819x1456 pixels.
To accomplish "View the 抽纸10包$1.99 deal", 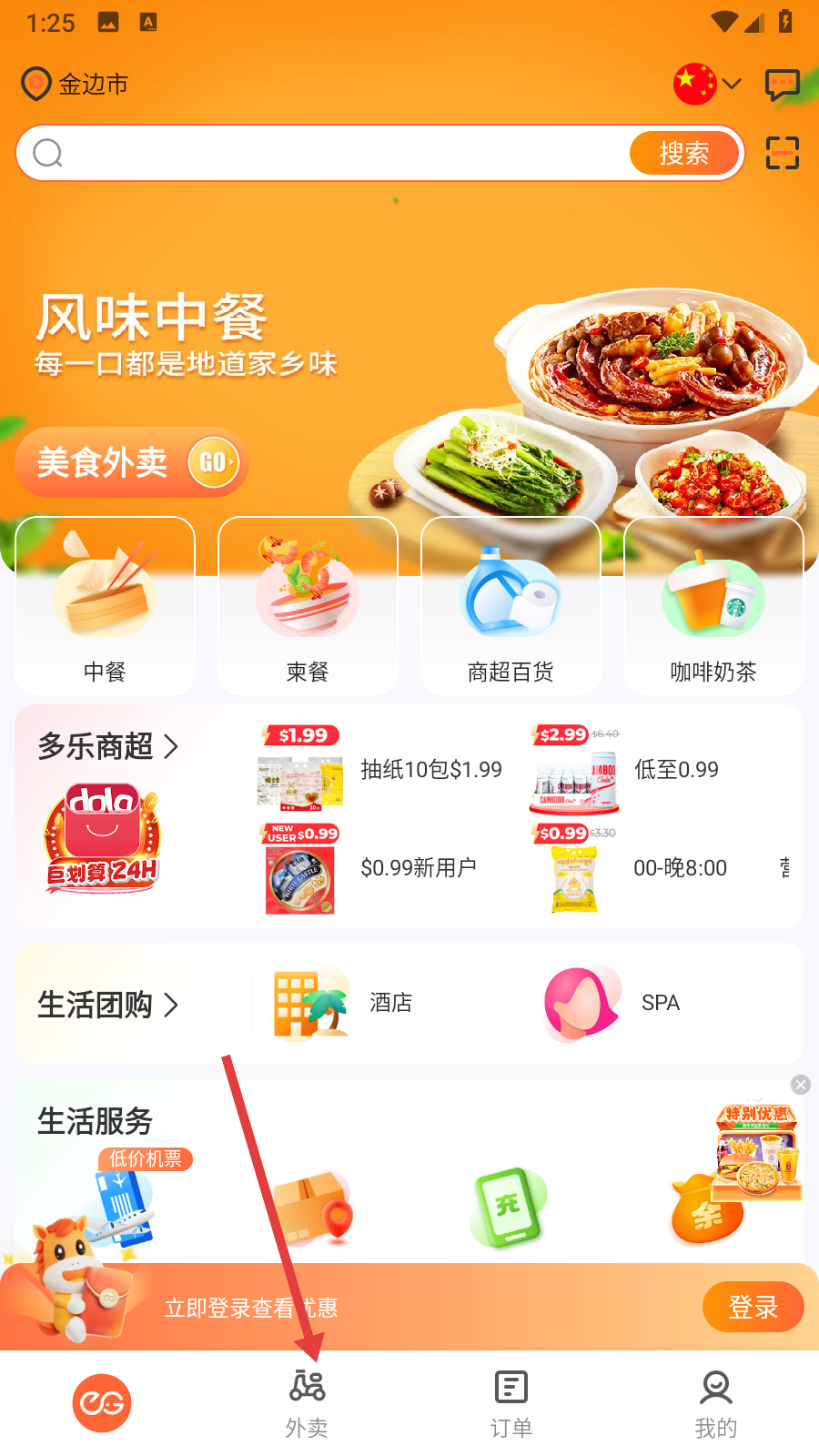I will 382,770.
